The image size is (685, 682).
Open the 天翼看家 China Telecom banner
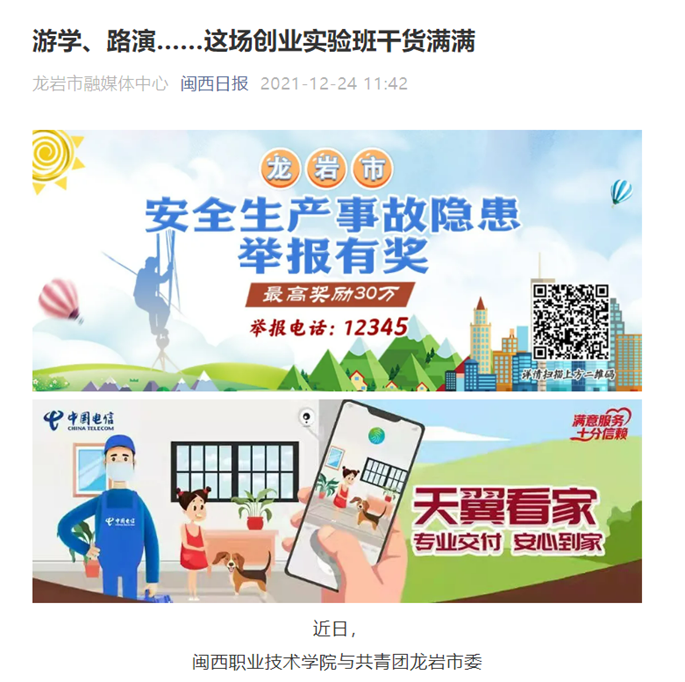click(337, 500)
